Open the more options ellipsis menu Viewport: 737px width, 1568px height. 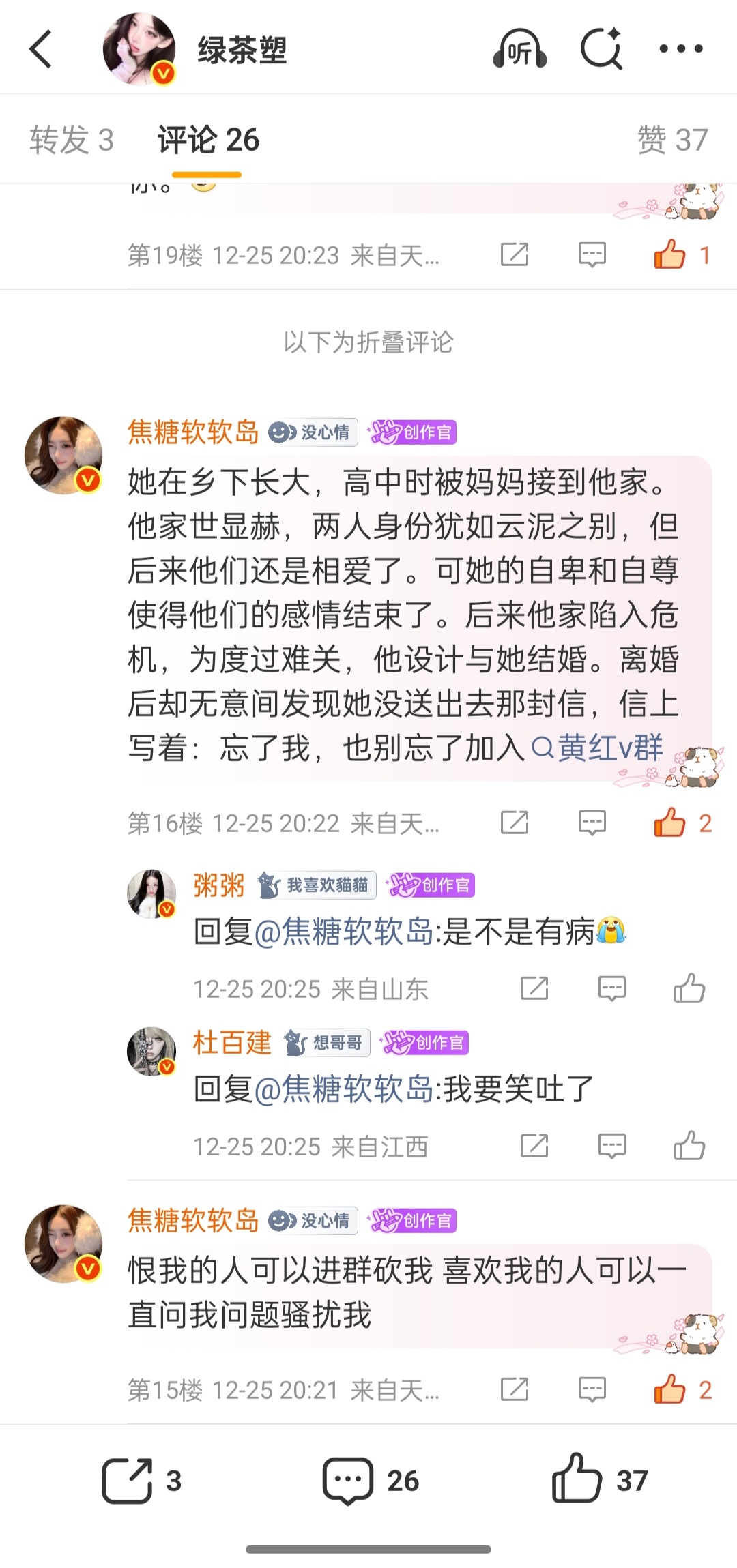click(682, 48)
